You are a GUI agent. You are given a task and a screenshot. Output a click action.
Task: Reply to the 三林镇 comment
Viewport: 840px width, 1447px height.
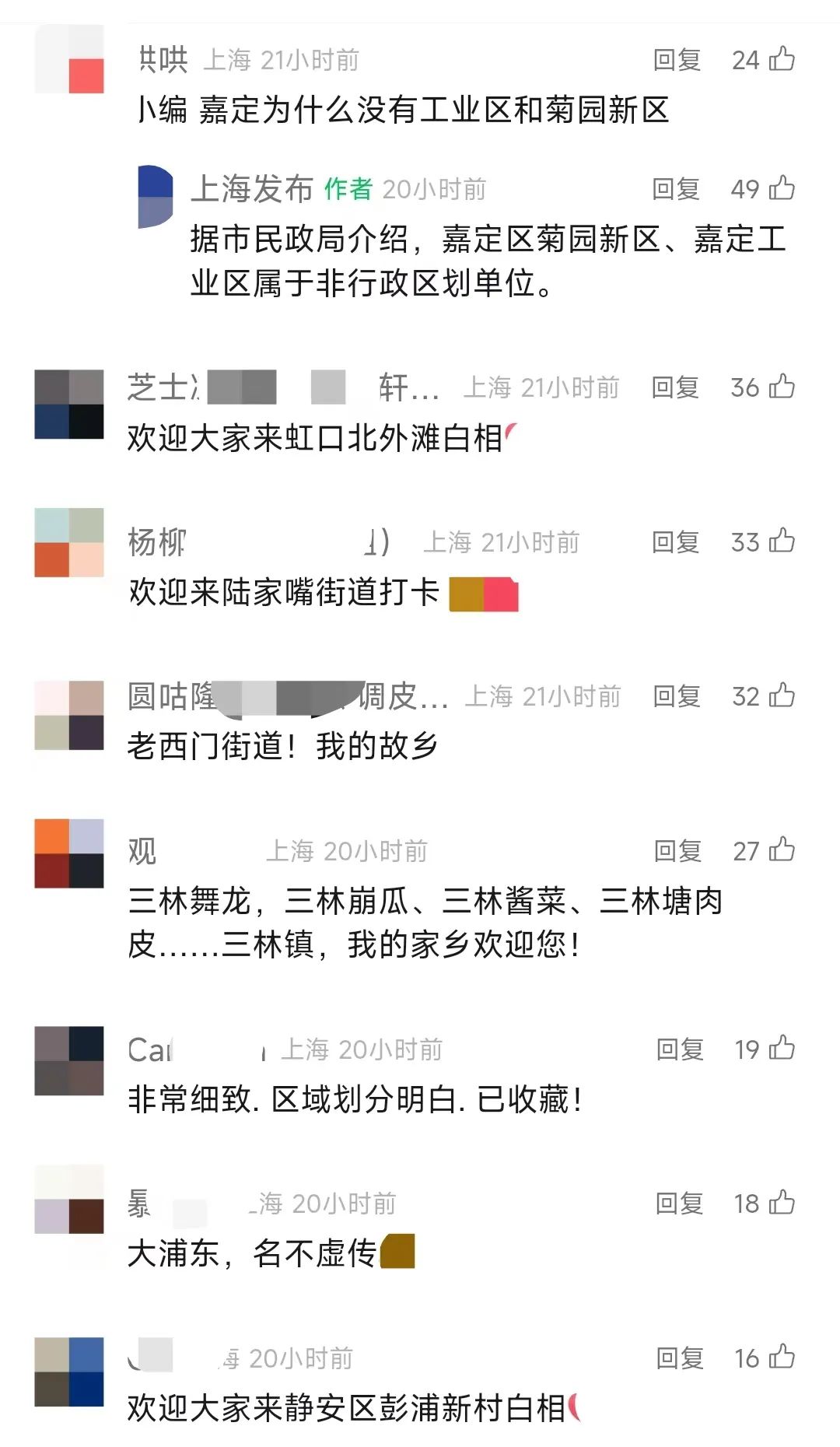pos(677,851)
